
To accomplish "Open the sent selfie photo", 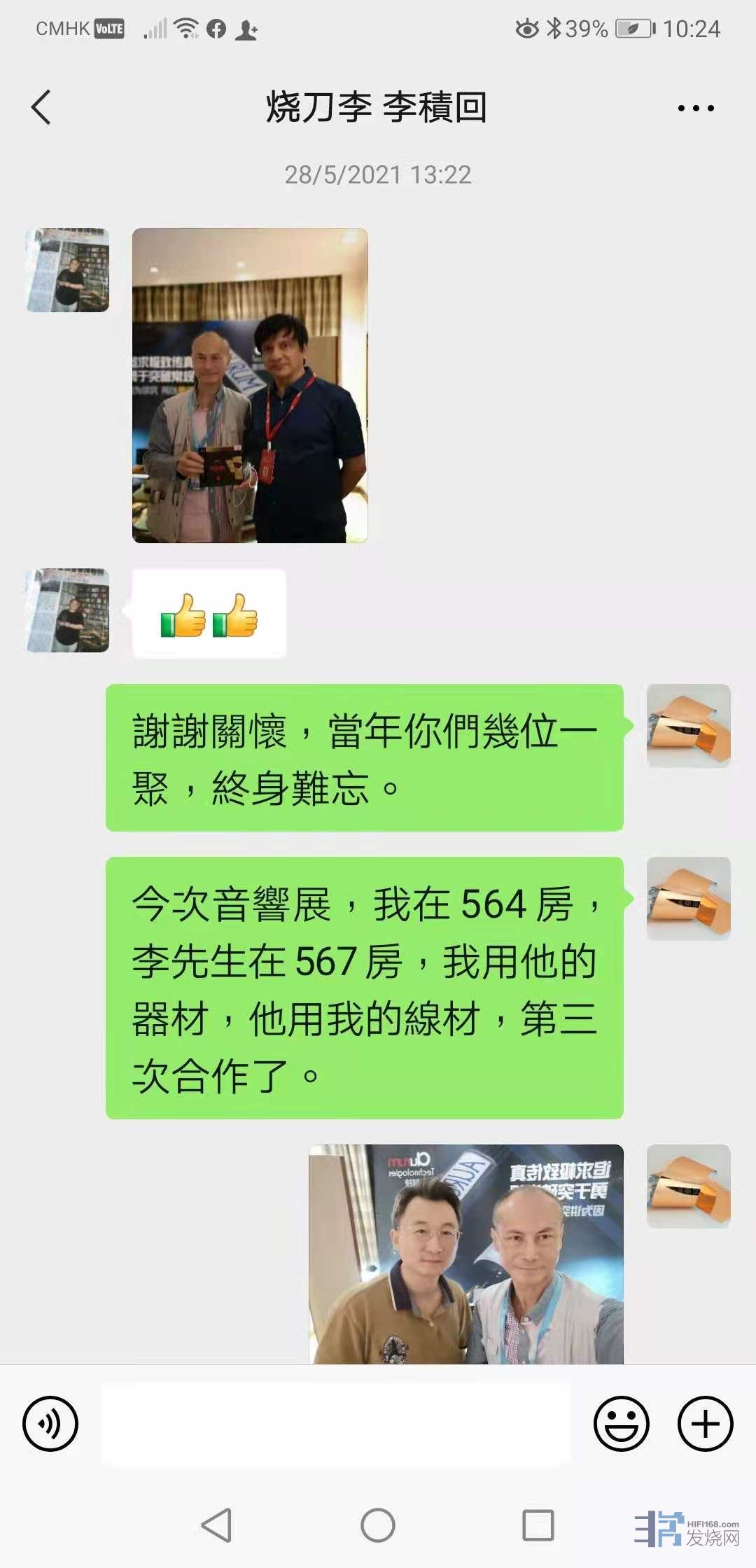I will [x=466, y=1254].
